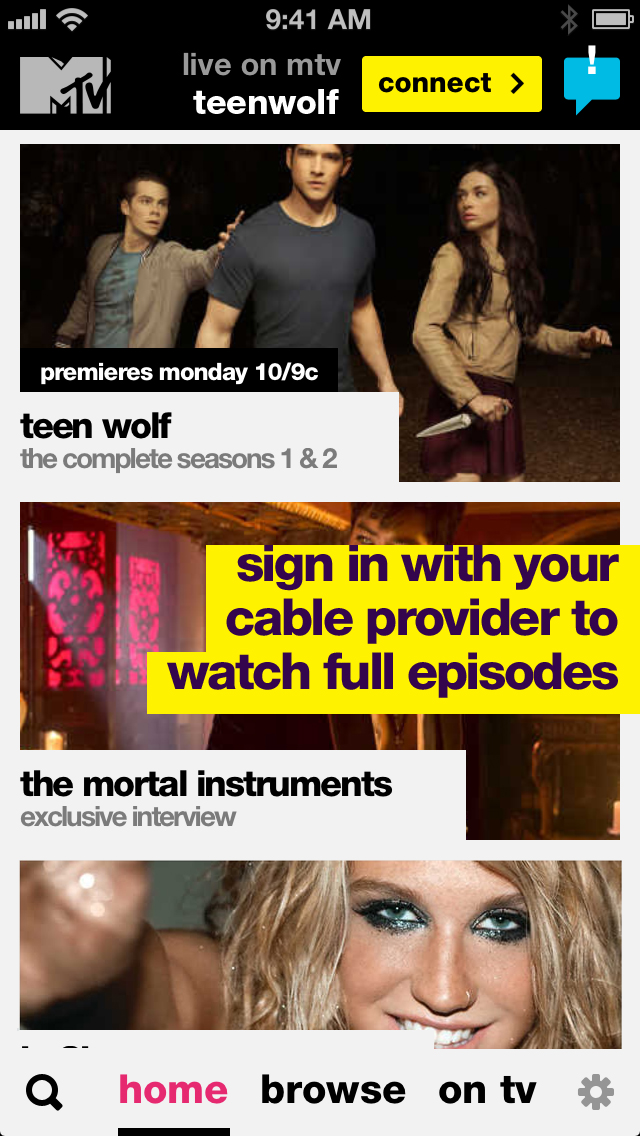Viewport: 640px width, 1136px height.
Task: Select the on tv tab
Action: tap(487, 1090)
